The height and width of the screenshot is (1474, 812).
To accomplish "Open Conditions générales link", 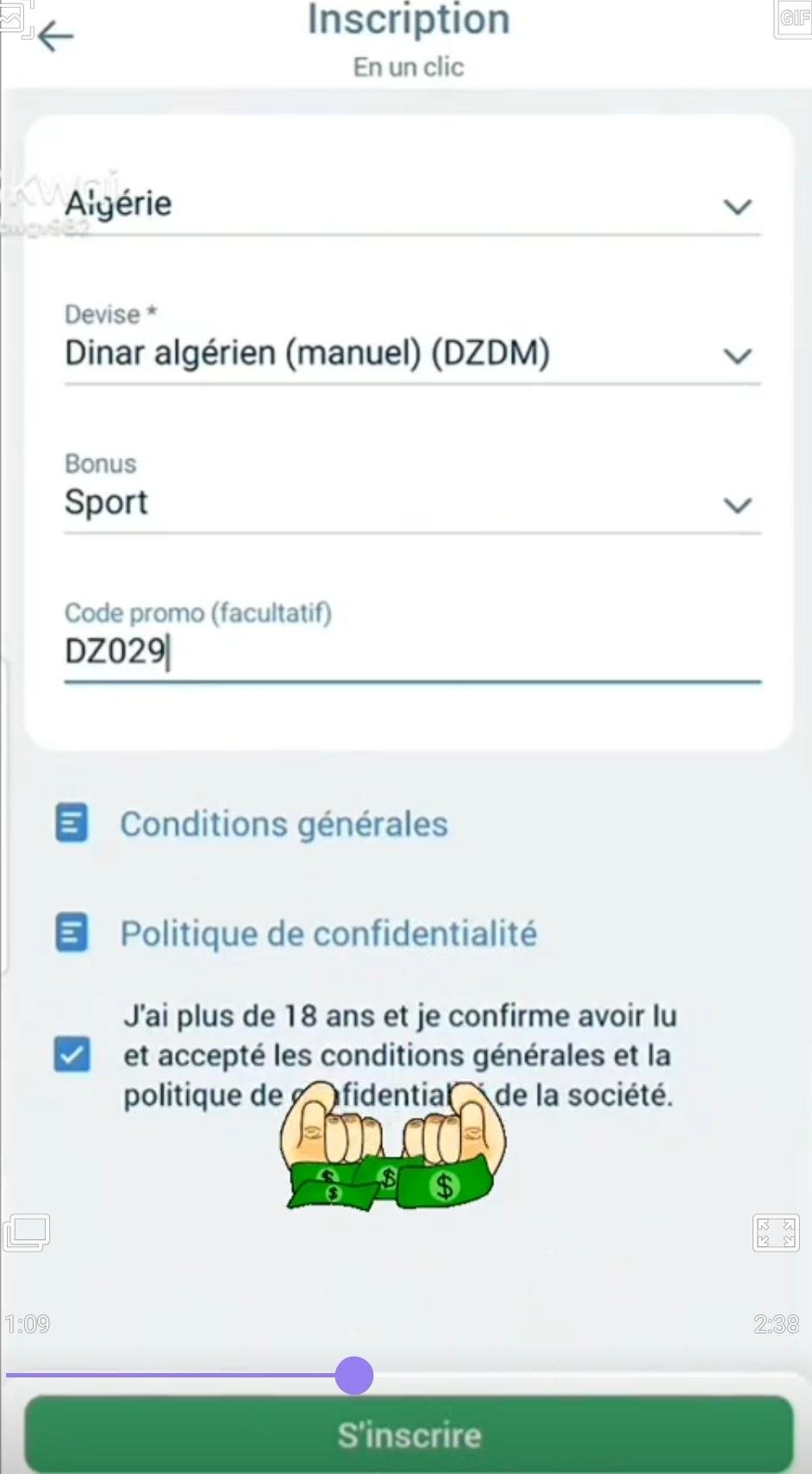I will (284, 825).
